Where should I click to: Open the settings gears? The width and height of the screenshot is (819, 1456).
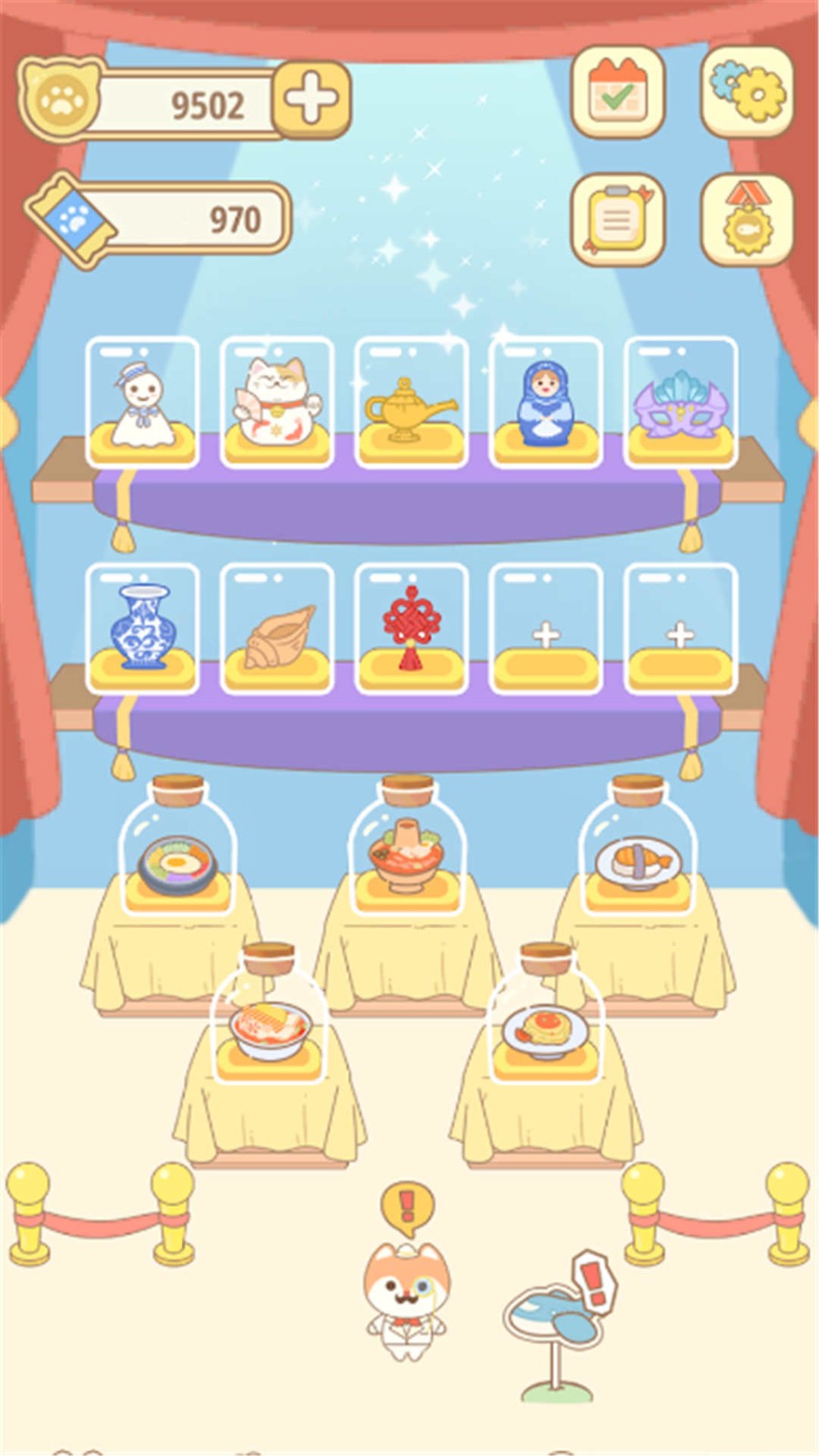[747, 92]
